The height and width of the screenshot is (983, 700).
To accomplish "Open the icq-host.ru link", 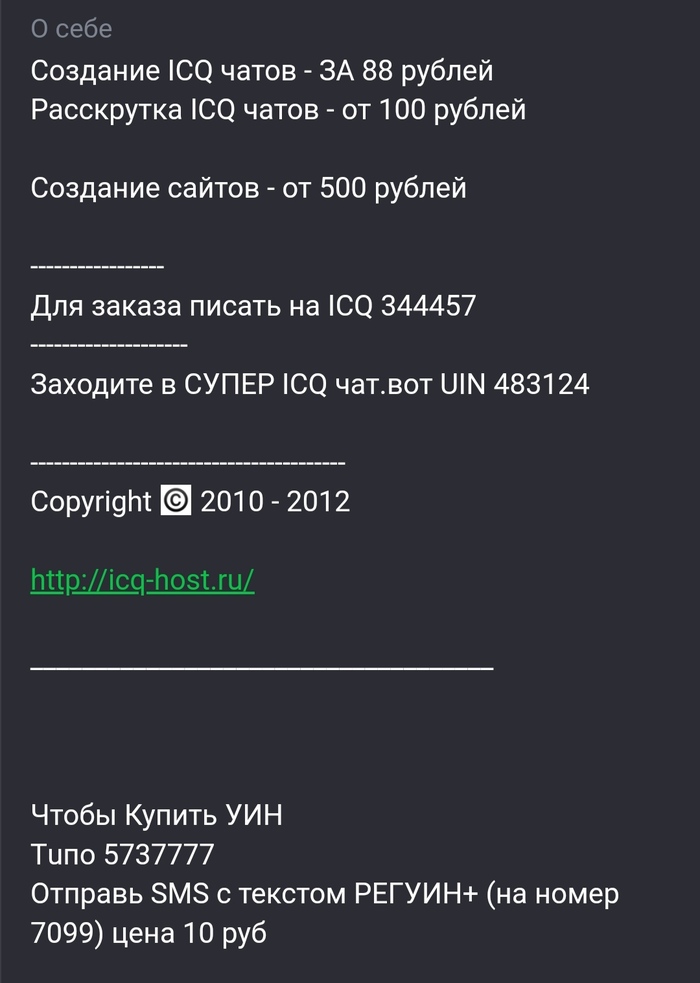I will (143, 580).
